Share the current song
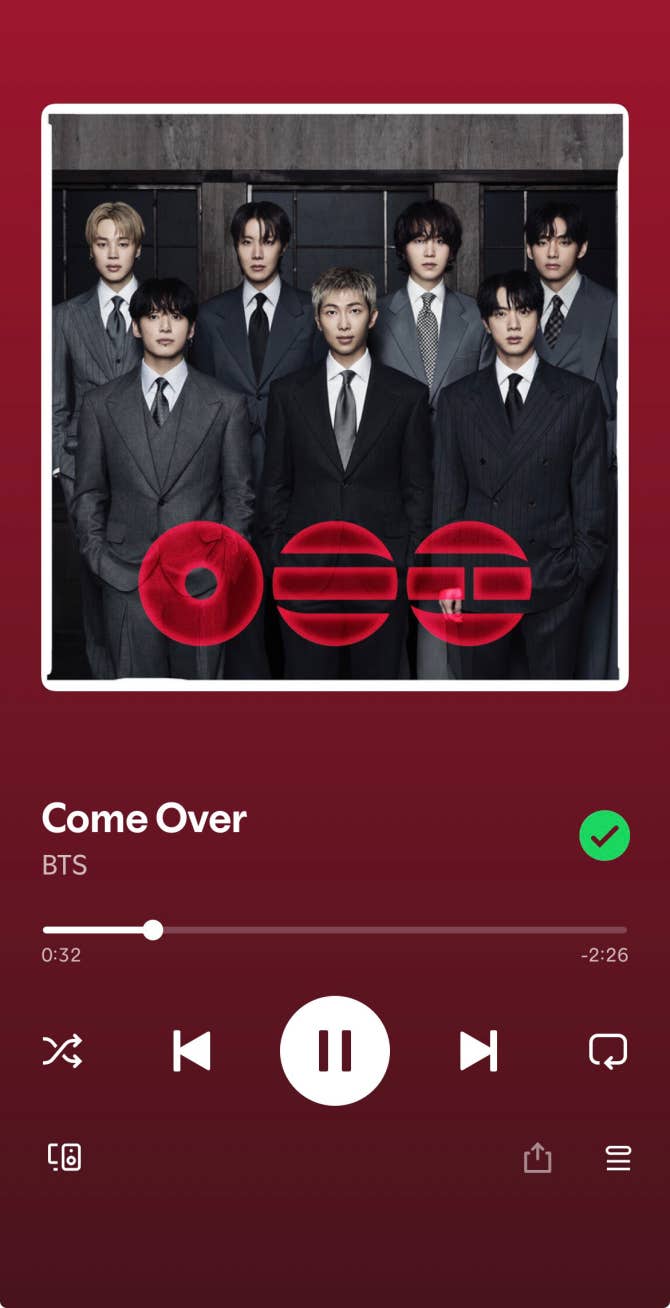This screenshot has height=1308, width=670. click(x=537, y=1158)
